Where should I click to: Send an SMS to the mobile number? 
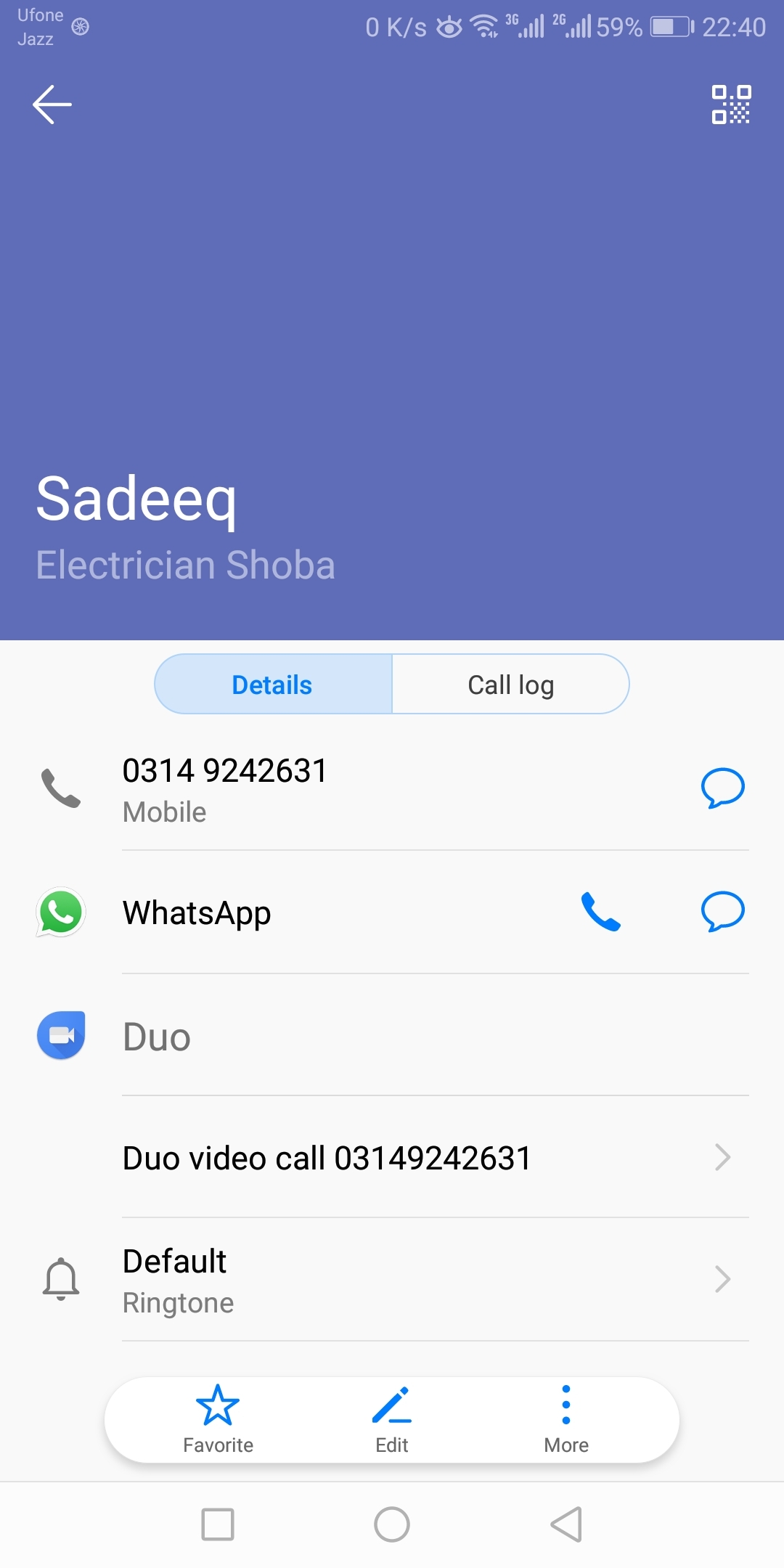(723, 788)
